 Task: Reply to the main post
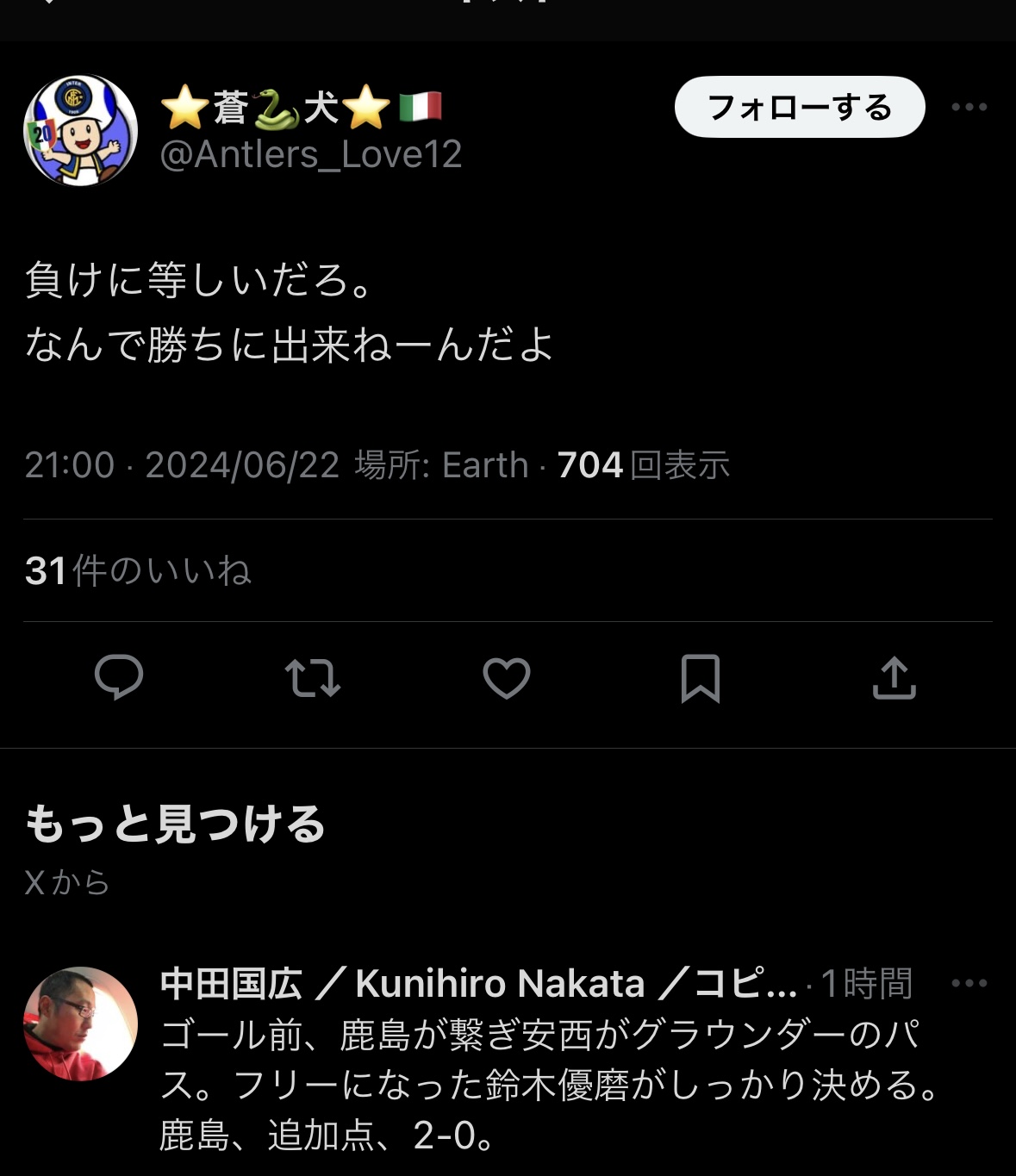coord(119,677)
